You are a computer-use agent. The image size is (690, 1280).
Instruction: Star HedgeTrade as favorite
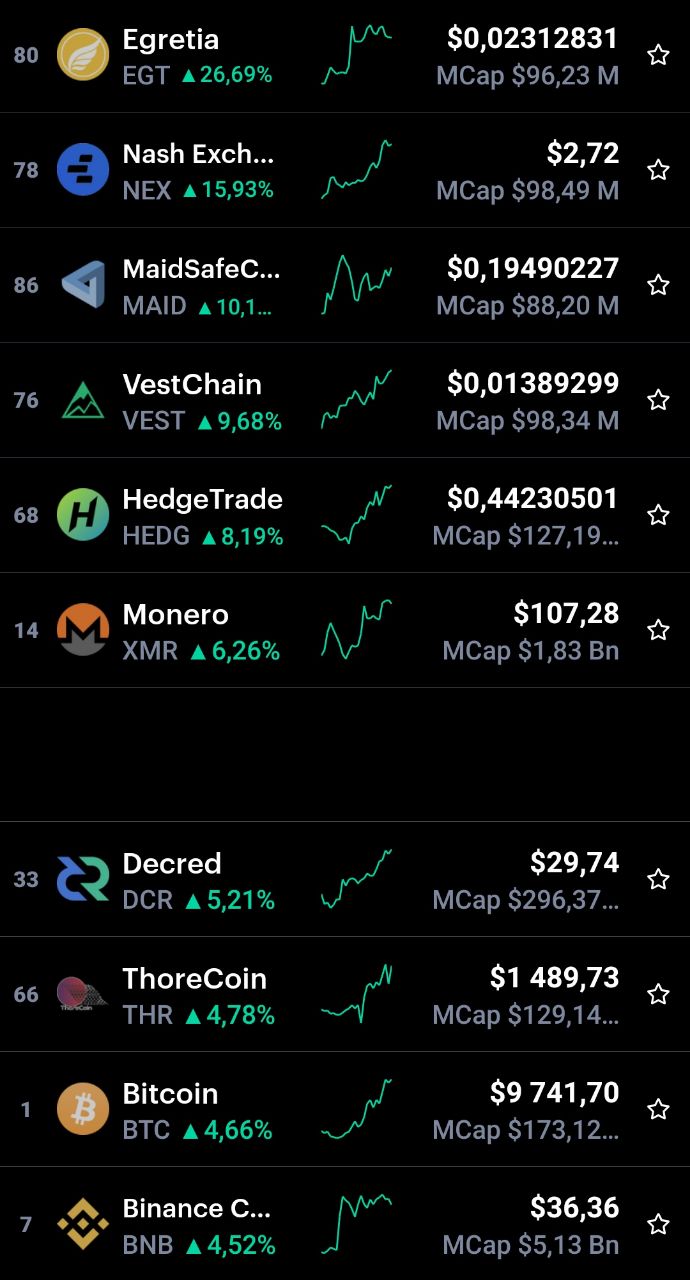[658, 515]
